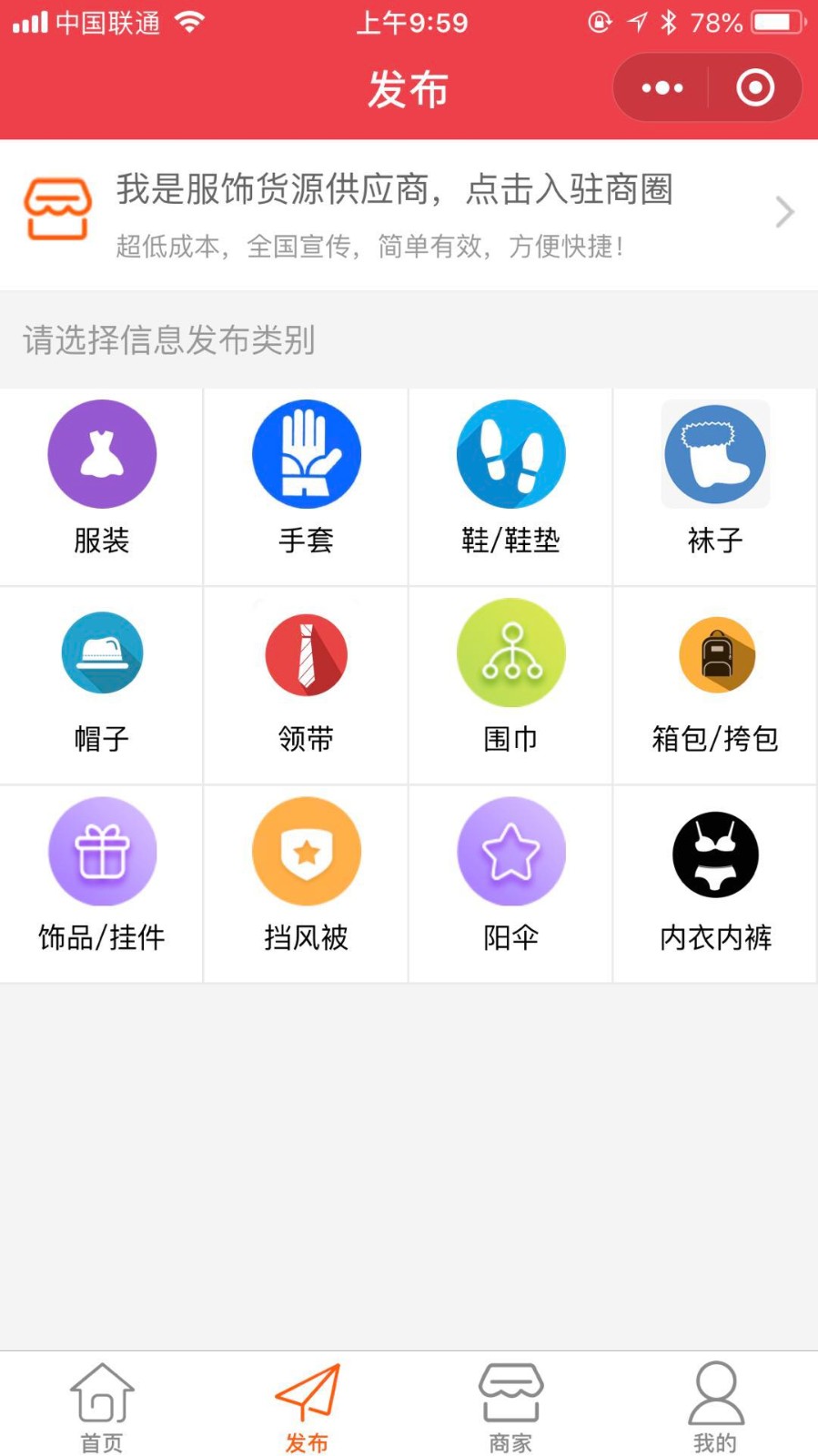Open the 服饰货源供应商 入驻商圈 banner
Image resolution: width=818 pixels, height=1456 pixels.
pyautogui.click(x=409, y=215)
